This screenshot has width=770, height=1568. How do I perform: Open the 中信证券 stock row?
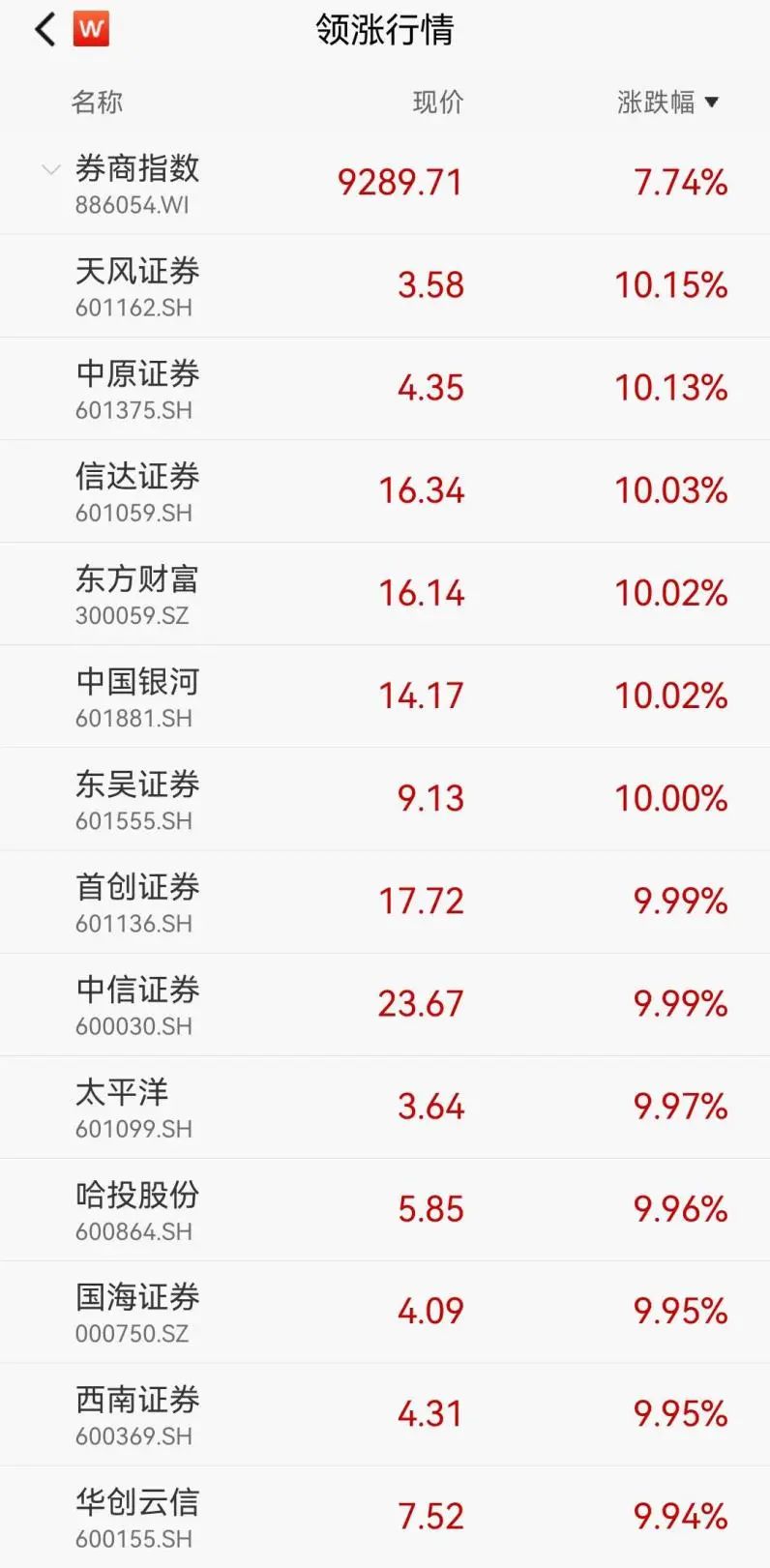point(385,1004)
